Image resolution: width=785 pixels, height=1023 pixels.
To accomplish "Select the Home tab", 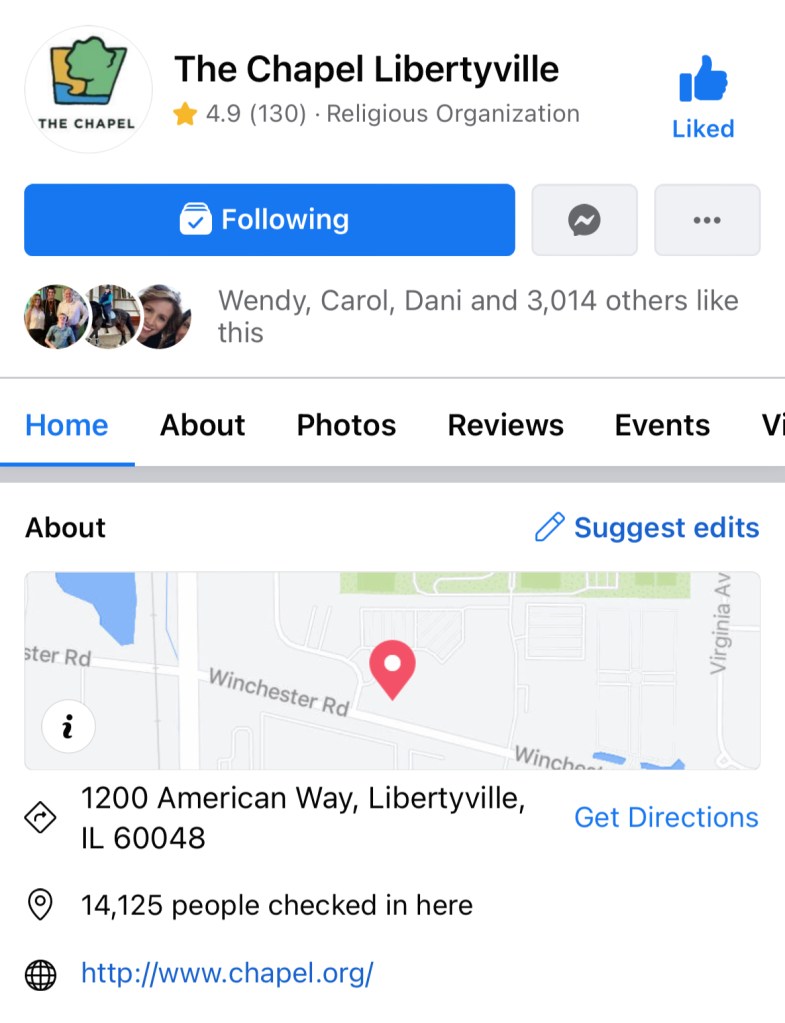I will coord(67,425).
